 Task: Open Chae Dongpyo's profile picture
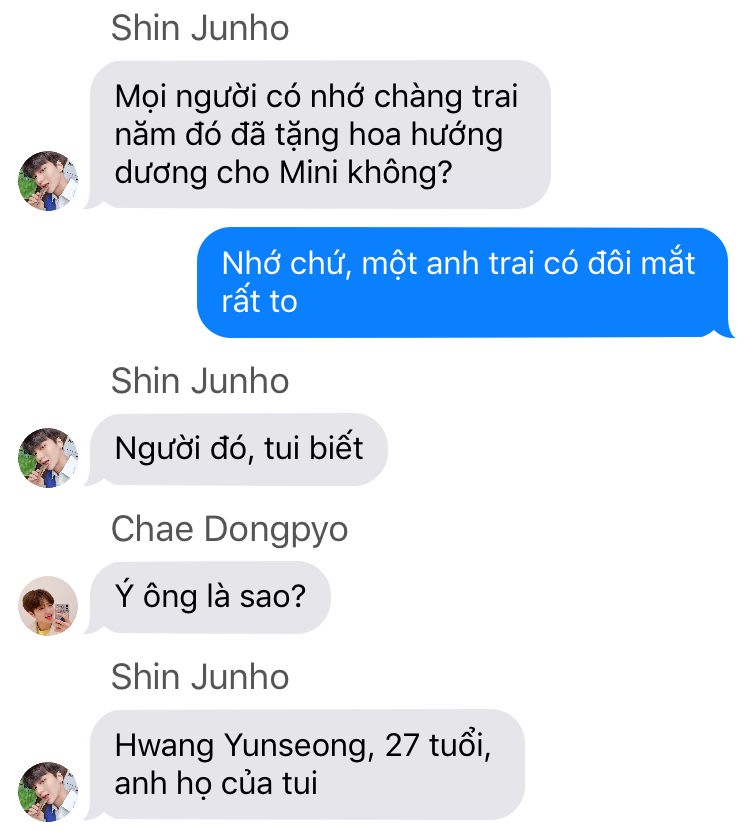click(48, 605)
